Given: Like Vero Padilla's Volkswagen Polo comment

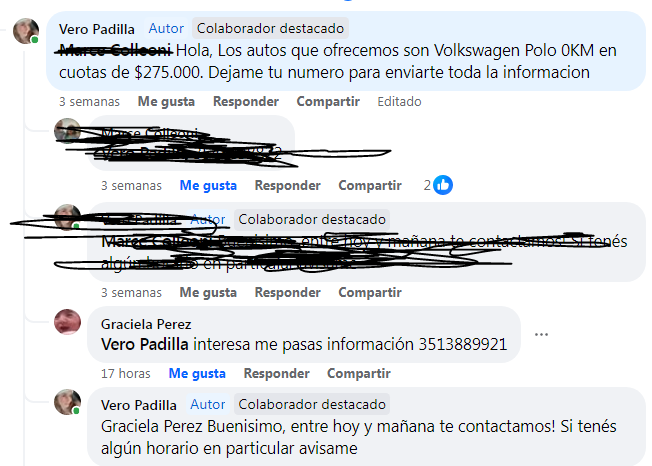Looking at the screenshot, I should click(165, 101).
